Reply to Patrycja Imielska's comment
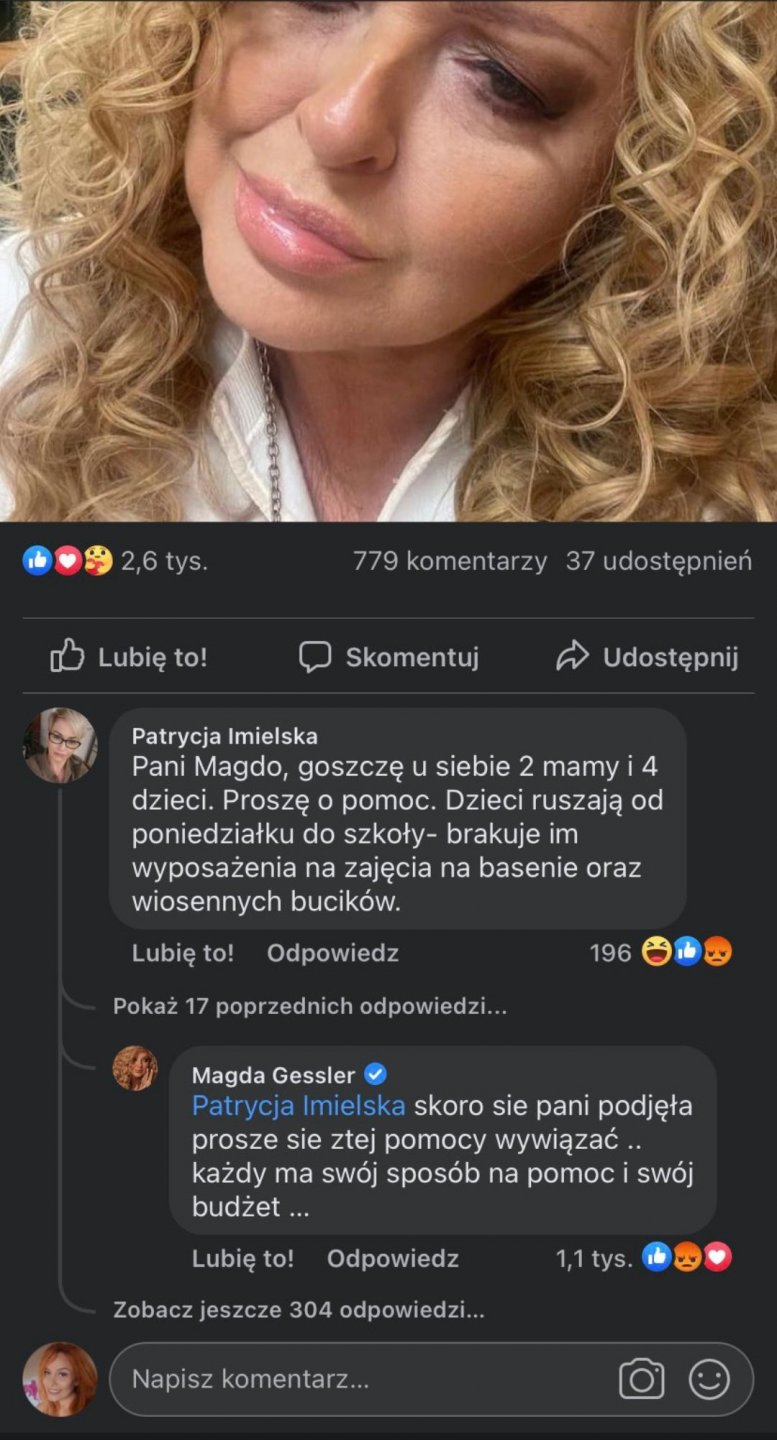Screen dimensions: 777x1440 [x=332, y=953]
